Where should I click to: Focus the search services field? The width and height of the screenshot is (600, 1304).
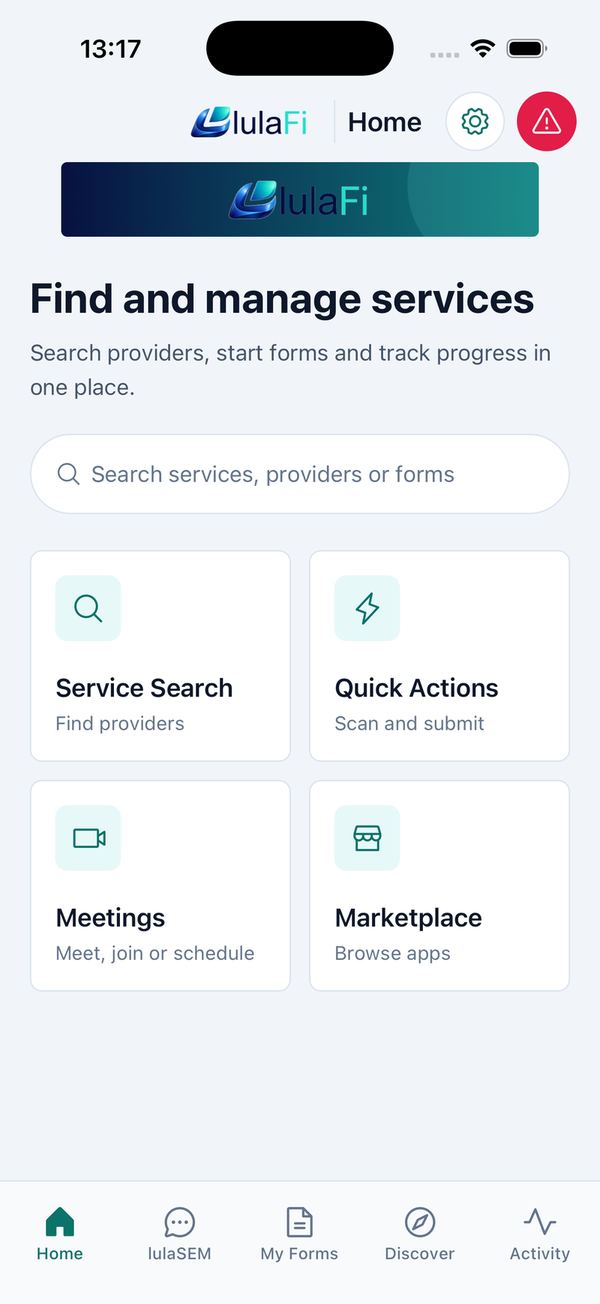300,474
